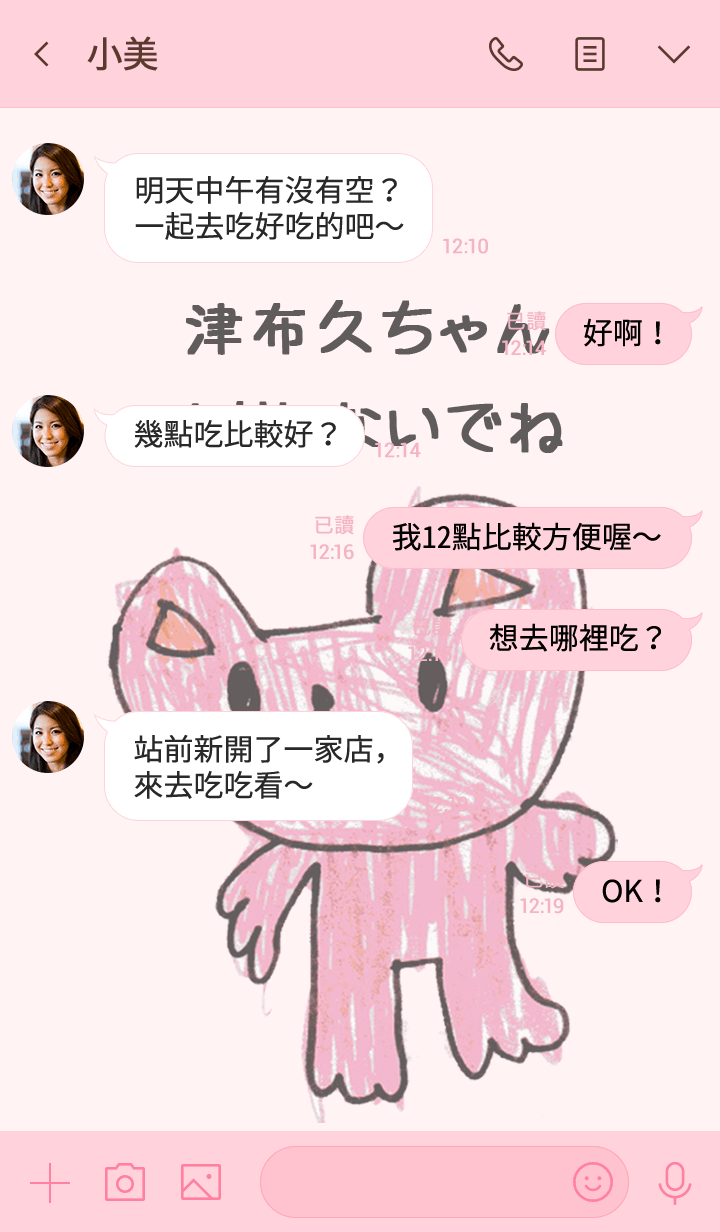Record a voice message with the microphone
The height and width of the screenshot is (1232, 720).
(x=674, y=1183)
